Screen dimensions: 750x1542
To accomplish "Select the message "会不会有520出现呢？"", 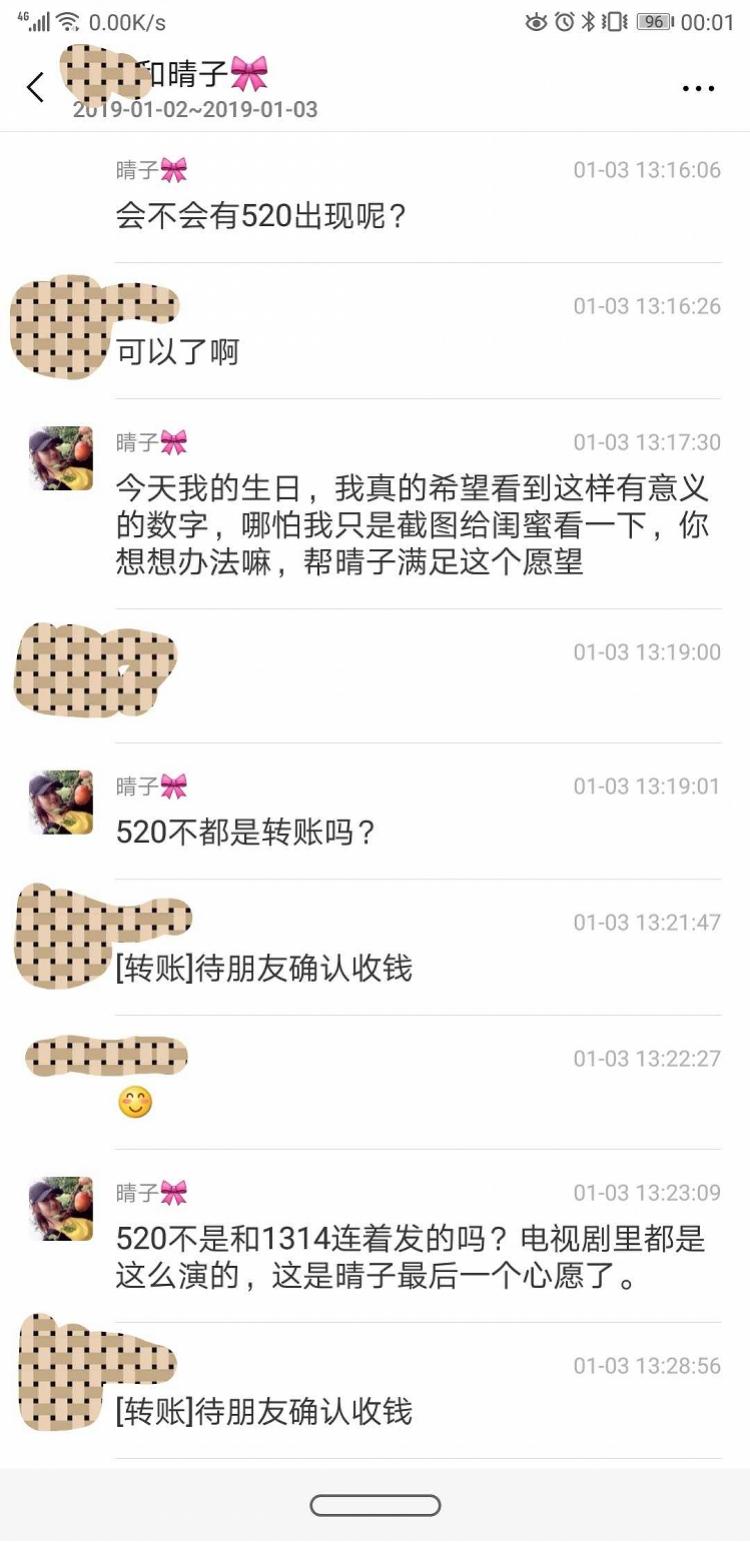I will coord(262,215).
